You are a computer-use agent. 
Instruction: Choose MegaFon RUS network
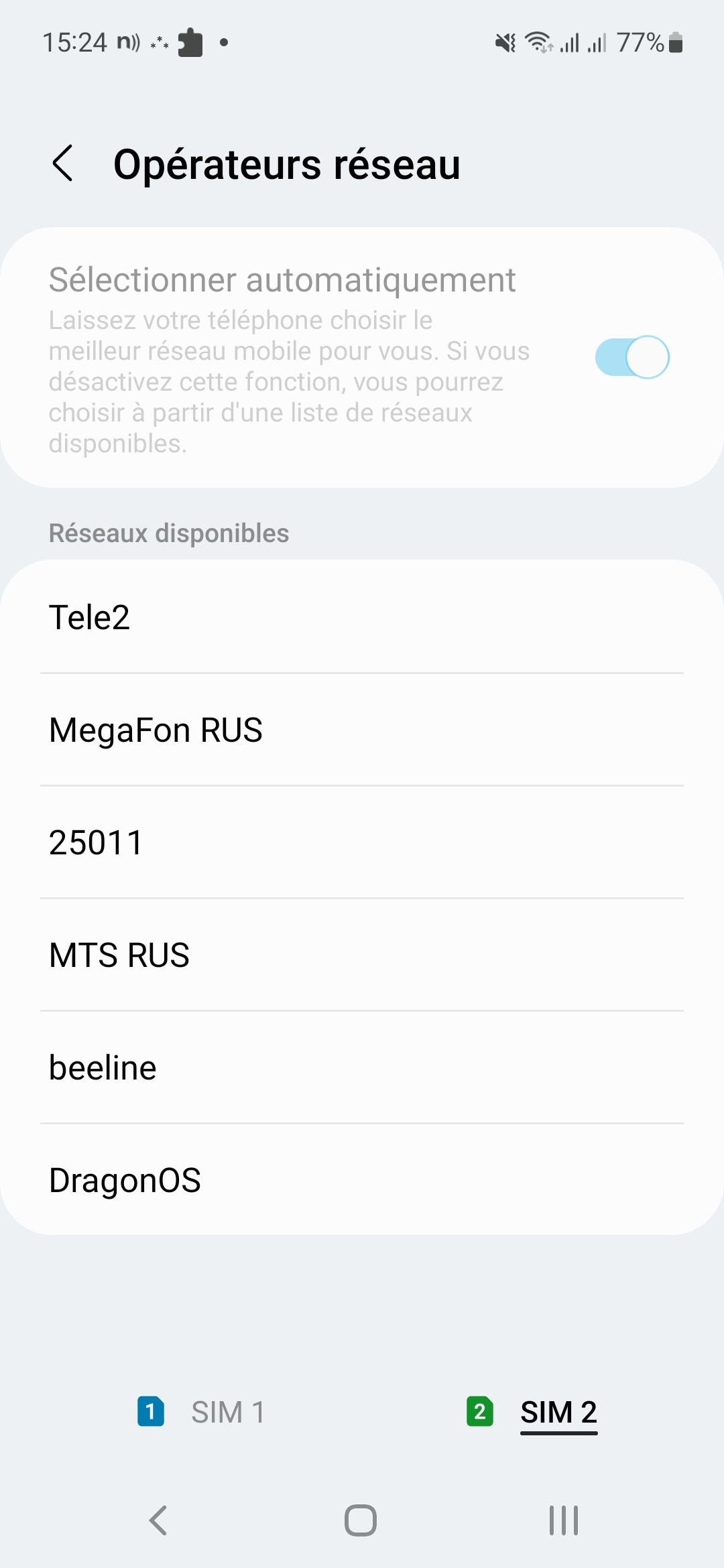point(362,730)
